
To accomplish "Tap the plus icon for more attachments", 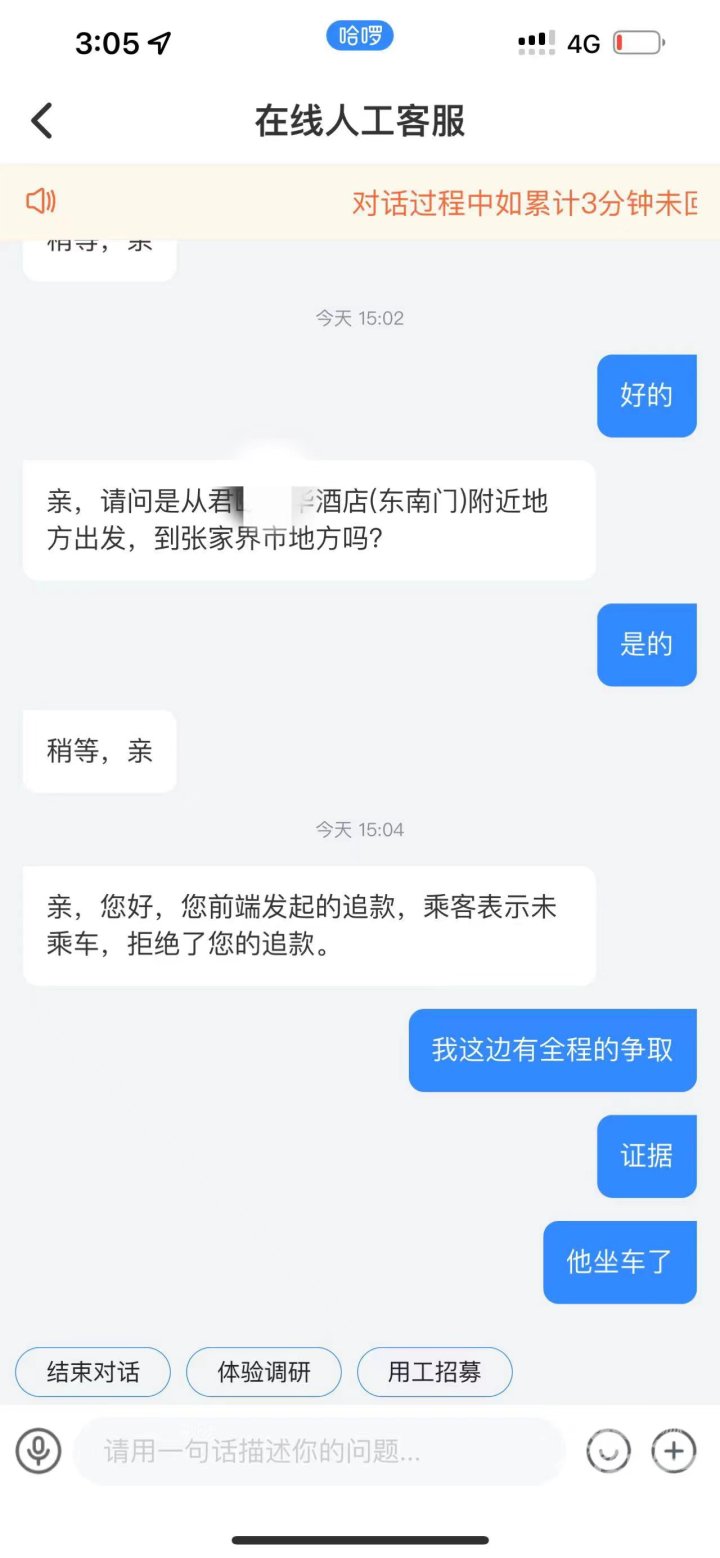I will coord(673,1450).
